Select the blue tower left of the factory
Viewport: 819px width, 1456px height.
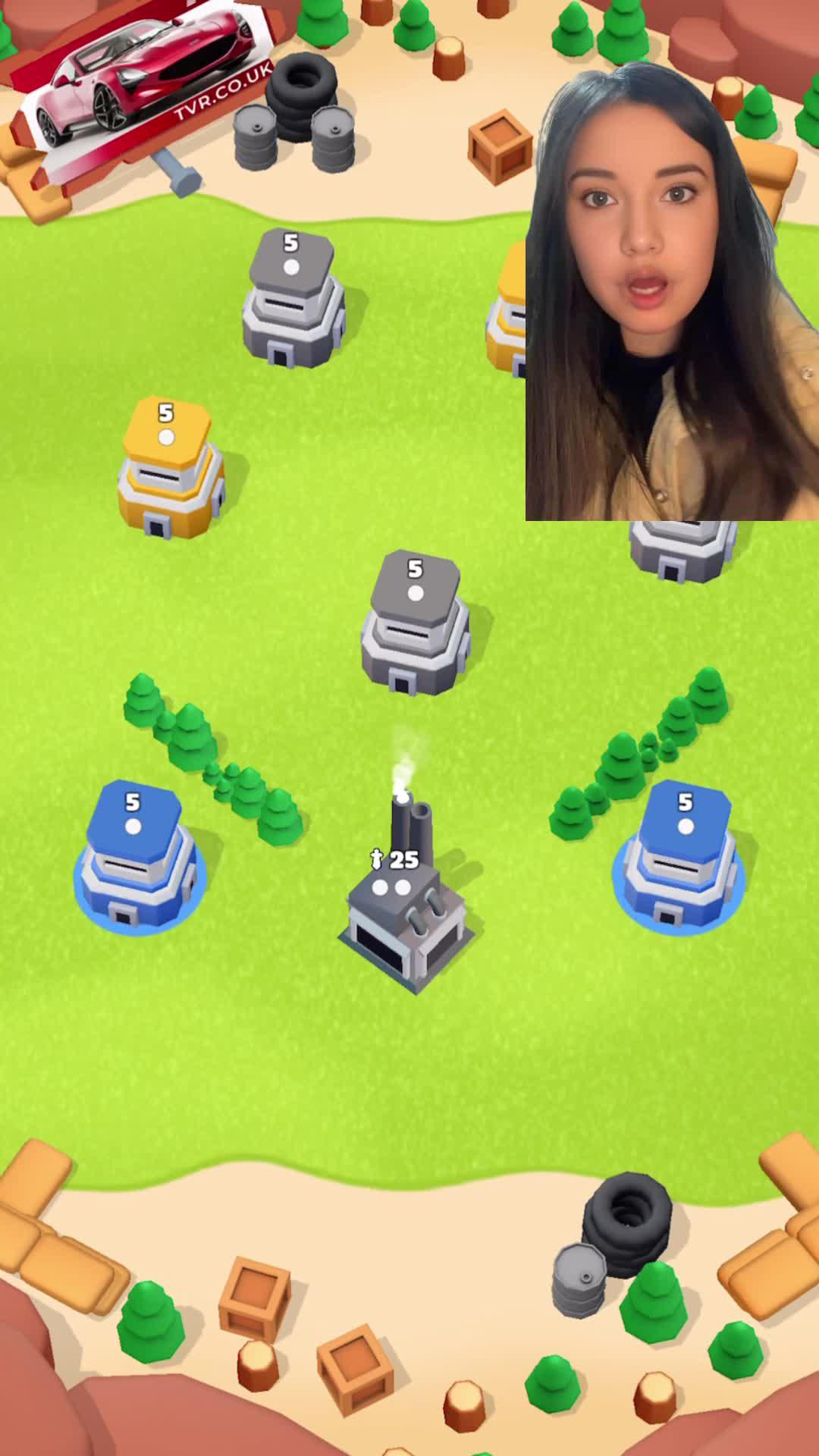[138, 861]
